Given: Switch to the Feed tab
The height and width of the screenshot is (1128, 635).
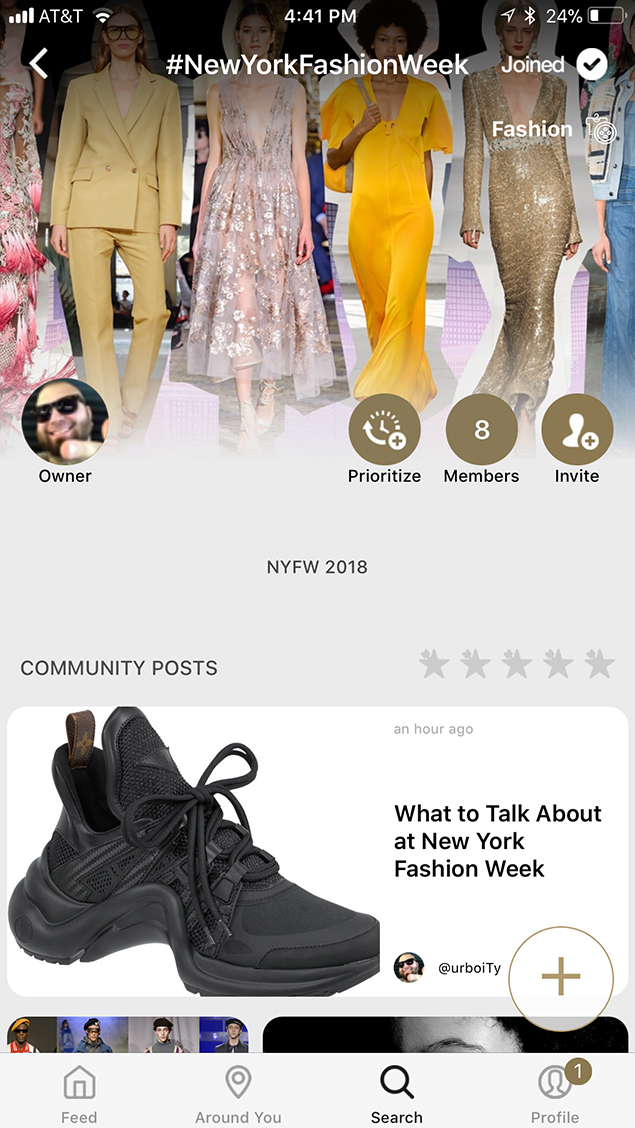Looking at the screenshot, I should click(x=79, y=1093).
